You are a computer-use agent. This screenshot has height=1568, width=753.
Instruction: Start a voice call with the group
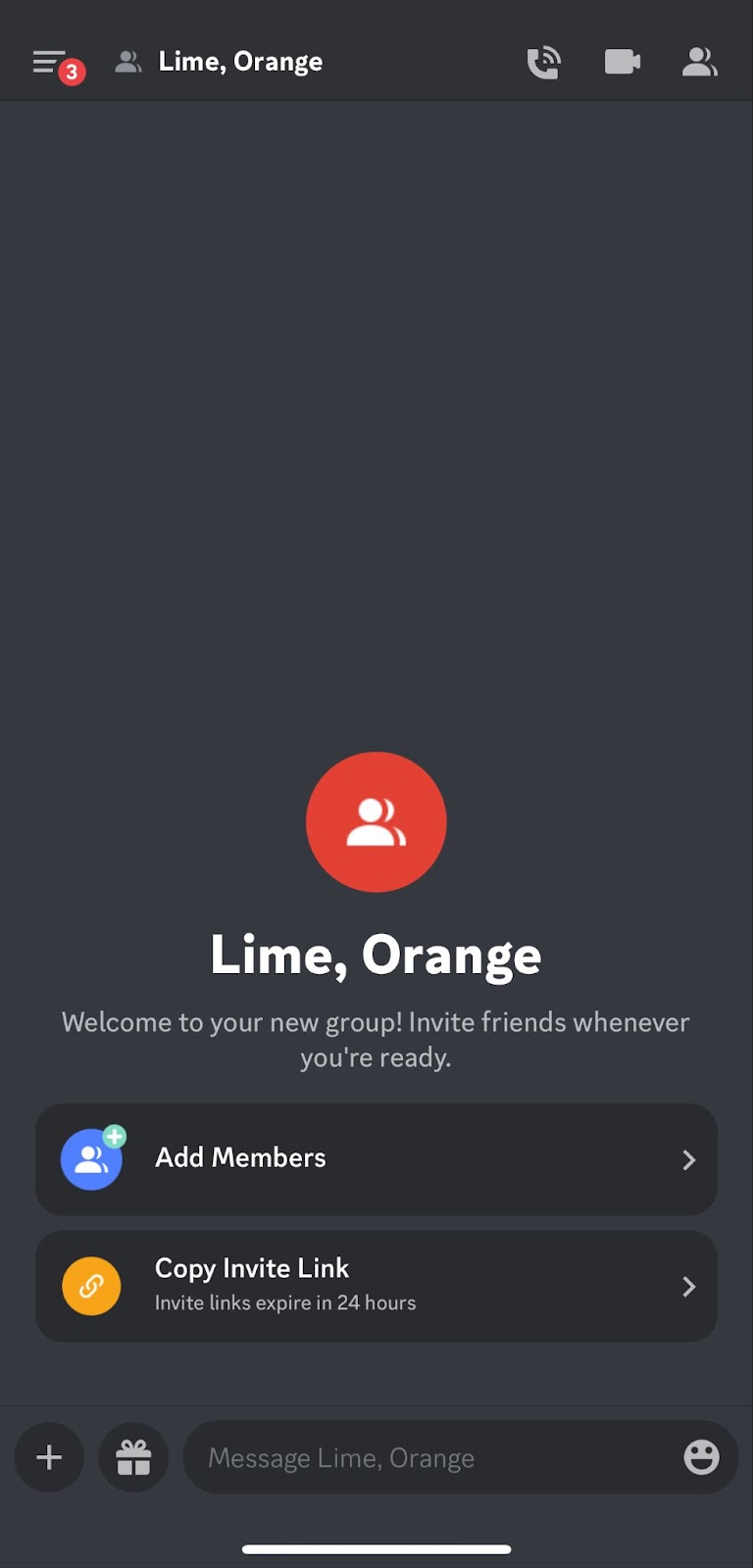click(x=543, y=63)
